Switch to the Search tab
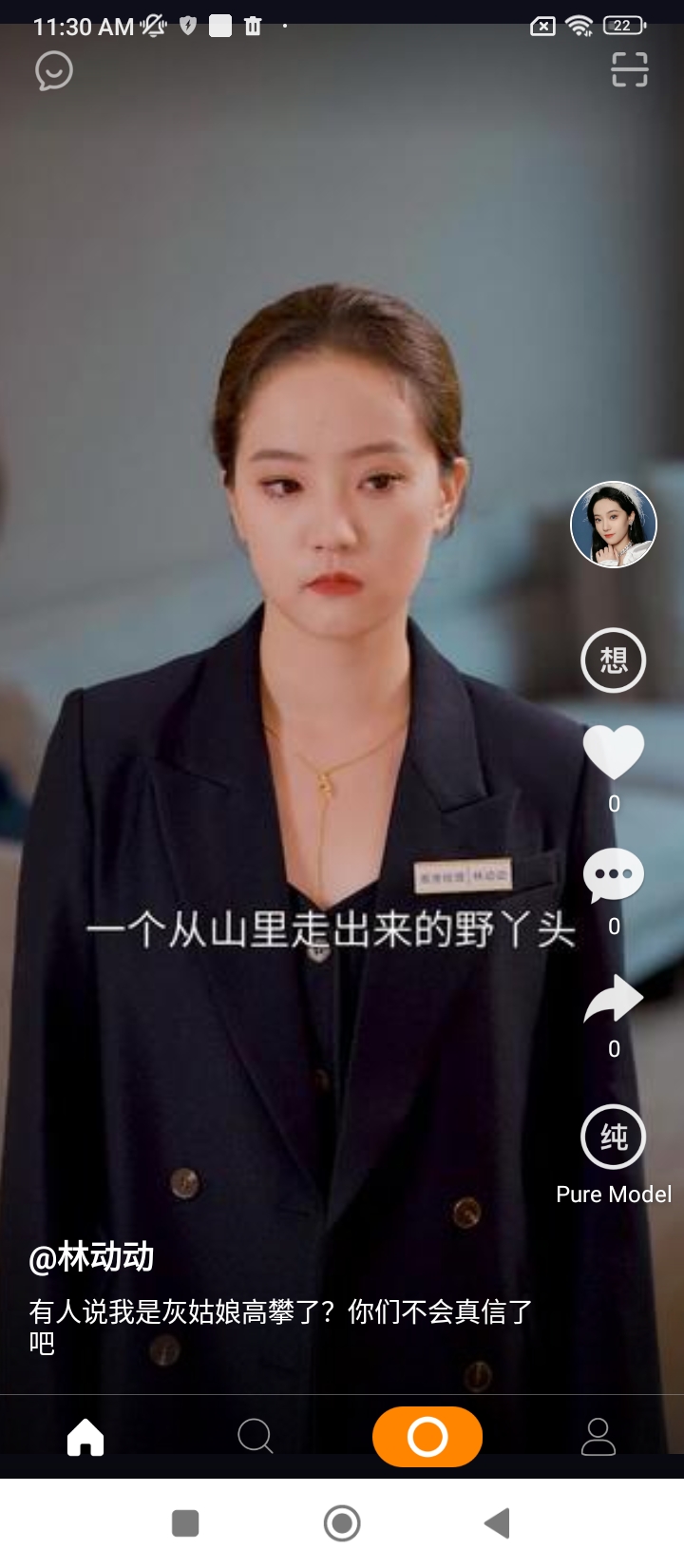684x1568 pixels. [x=255, y=1437]
